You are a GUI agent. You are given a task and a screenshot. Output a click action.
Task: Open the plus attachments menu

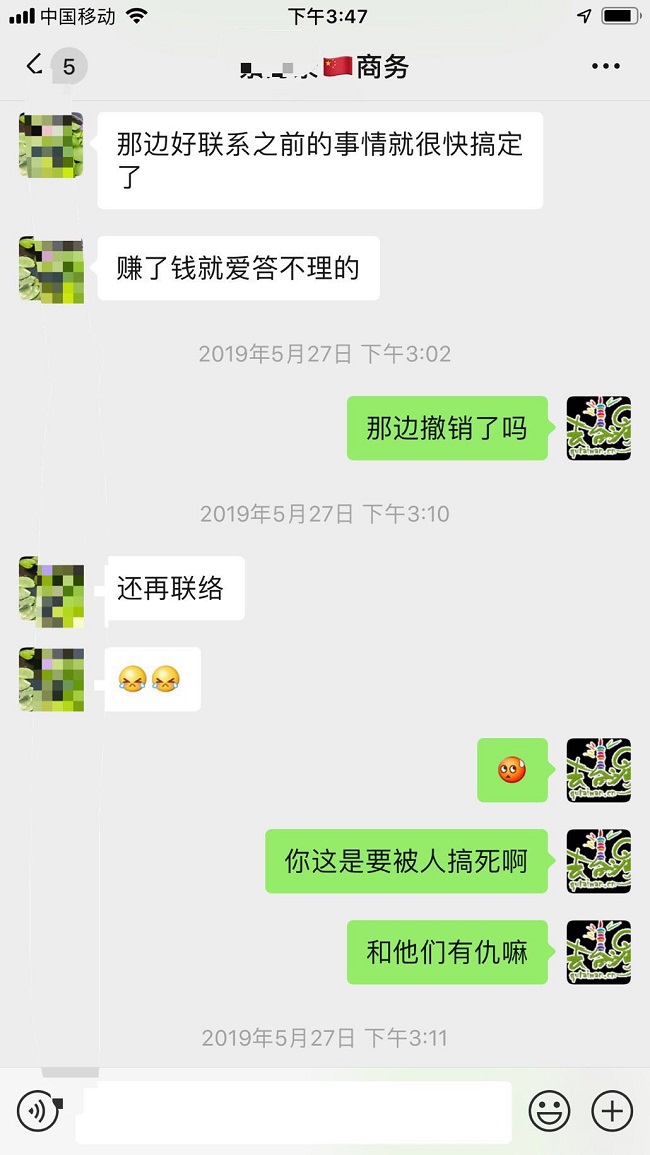coord(612,1111)
